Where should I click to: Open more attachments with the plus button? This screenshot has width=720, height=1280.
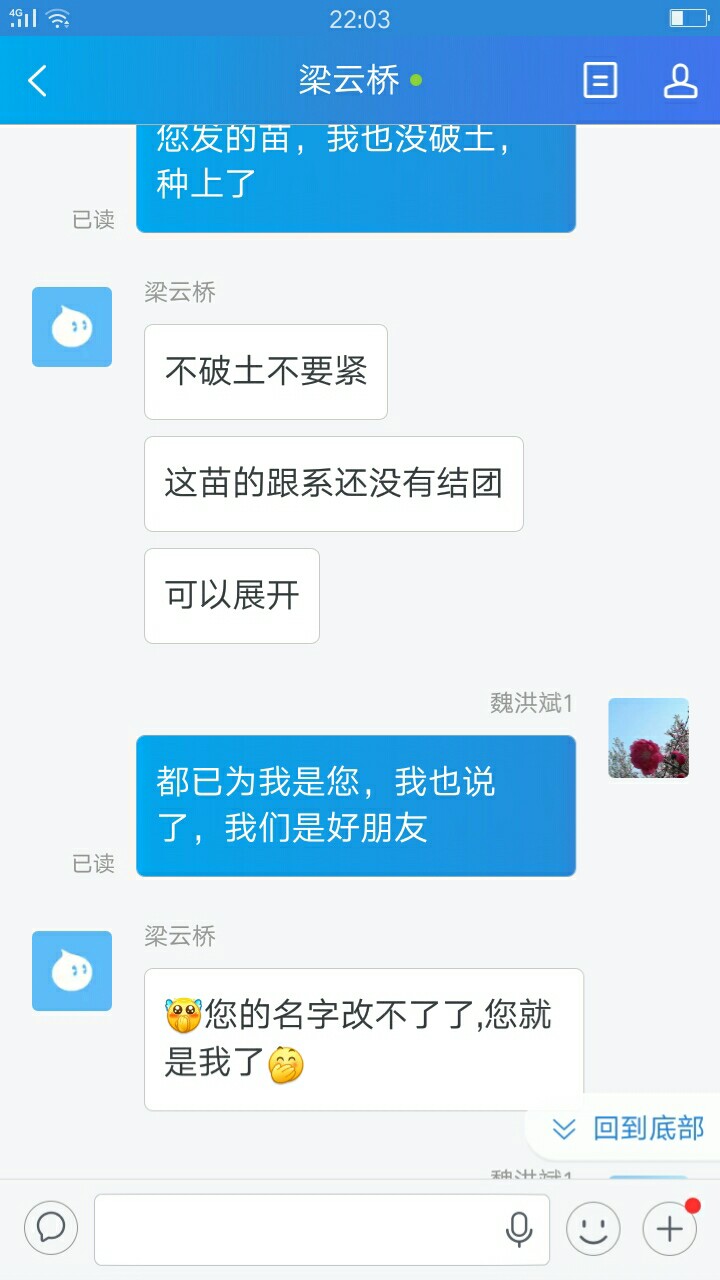point(669,1228)
